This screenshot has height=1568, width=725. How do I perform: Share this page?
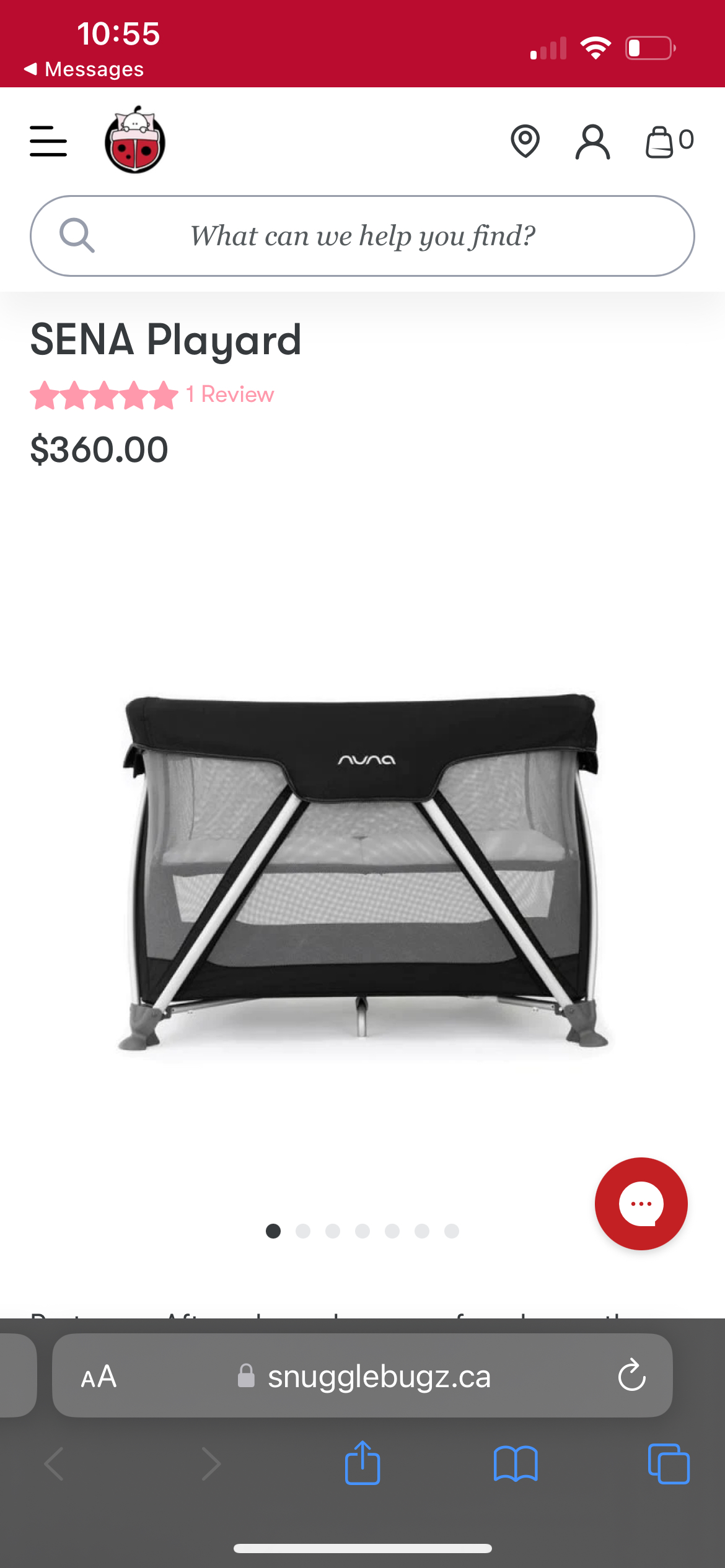pyautogui.click(x=362, y=1463)
